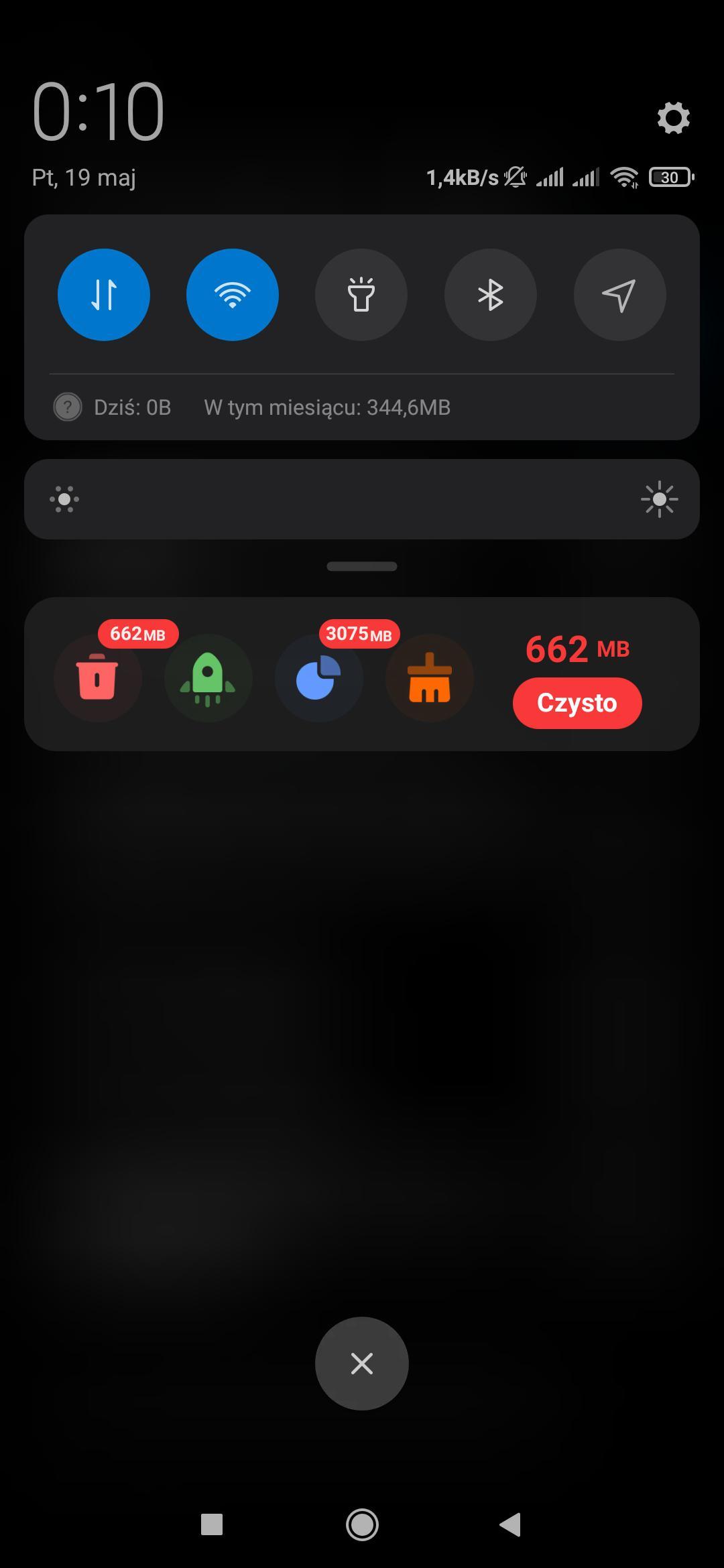The image size is (724, 1568).
Task: Open the blue storage pie chart
Action: point(318,677)
